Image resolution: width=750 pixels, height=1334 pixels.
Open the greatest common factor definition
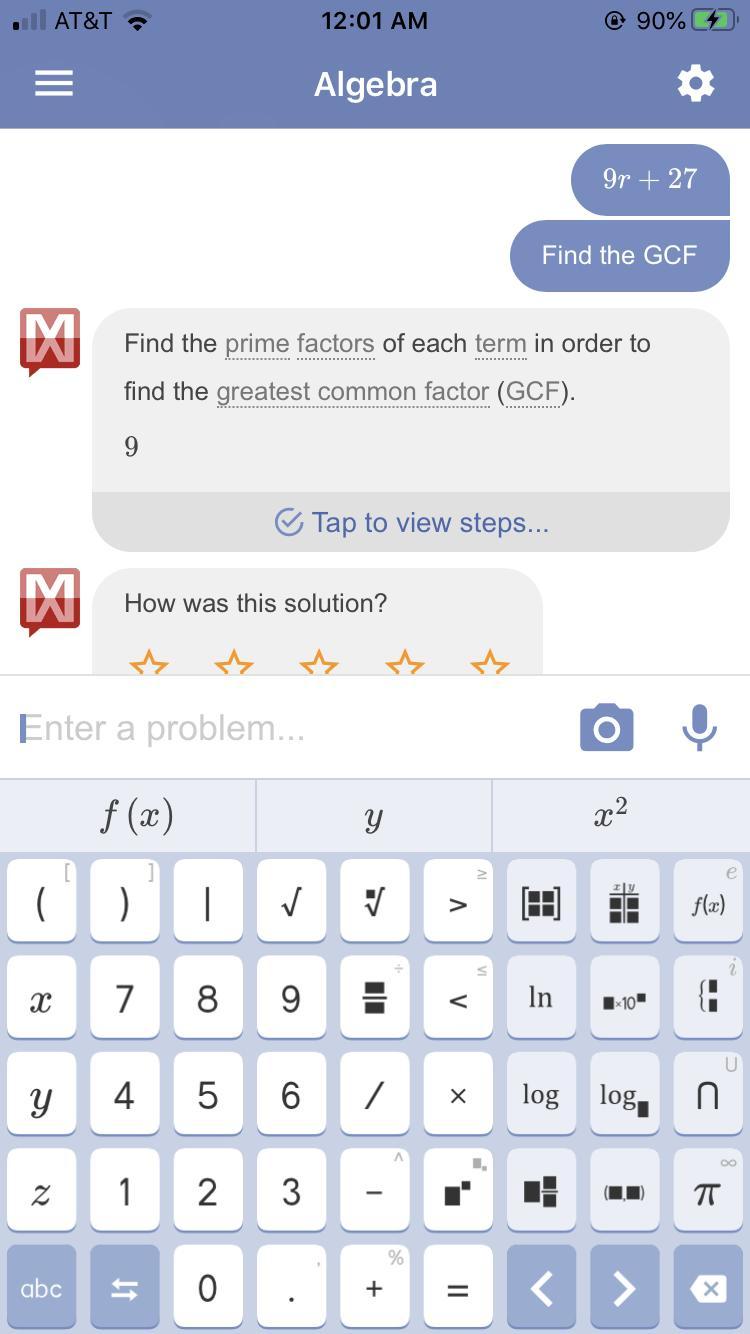tap(352, 392)
